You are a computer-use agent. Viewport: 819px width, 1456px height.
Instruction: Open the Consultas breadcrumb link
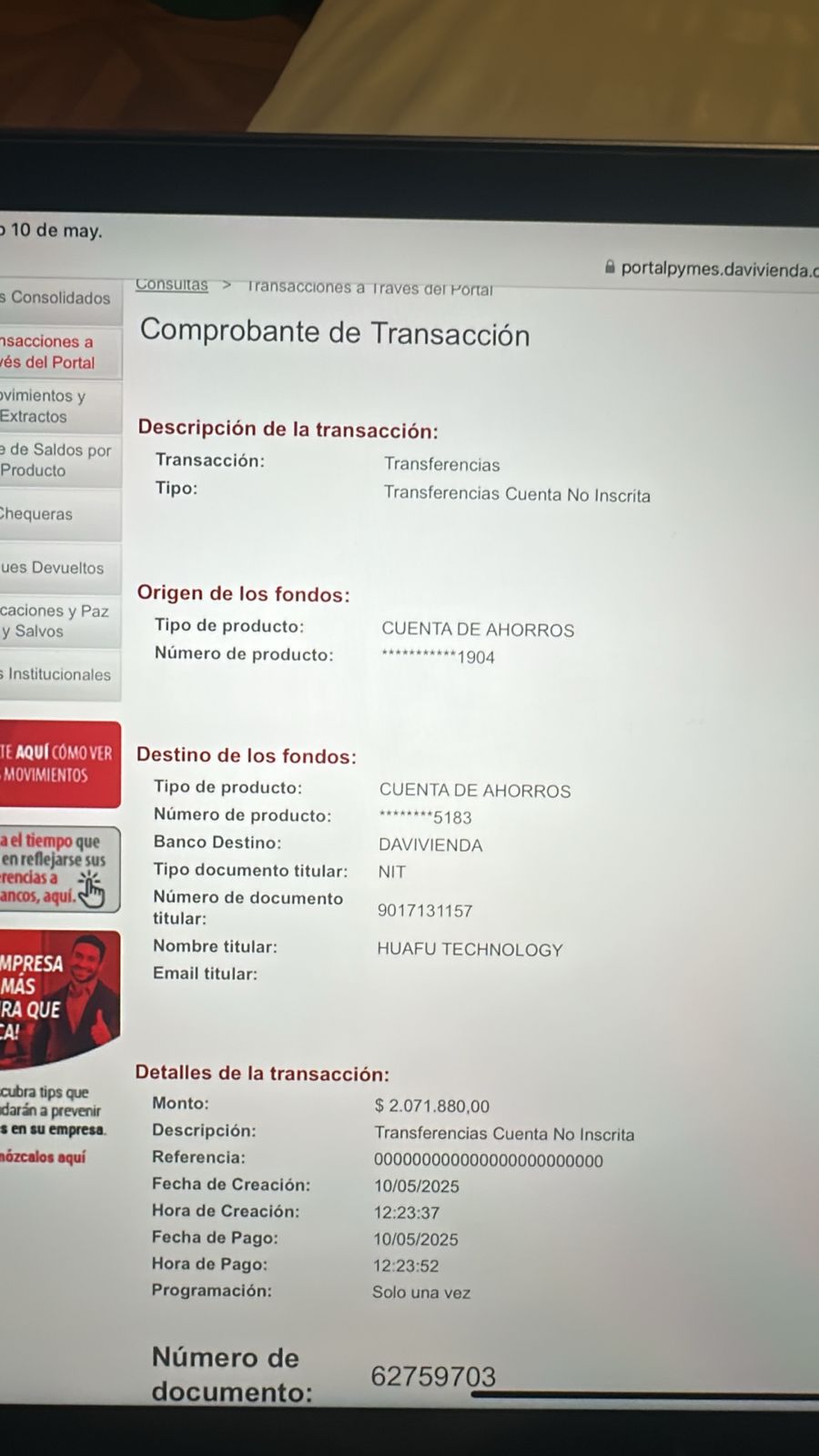(171, 285)
